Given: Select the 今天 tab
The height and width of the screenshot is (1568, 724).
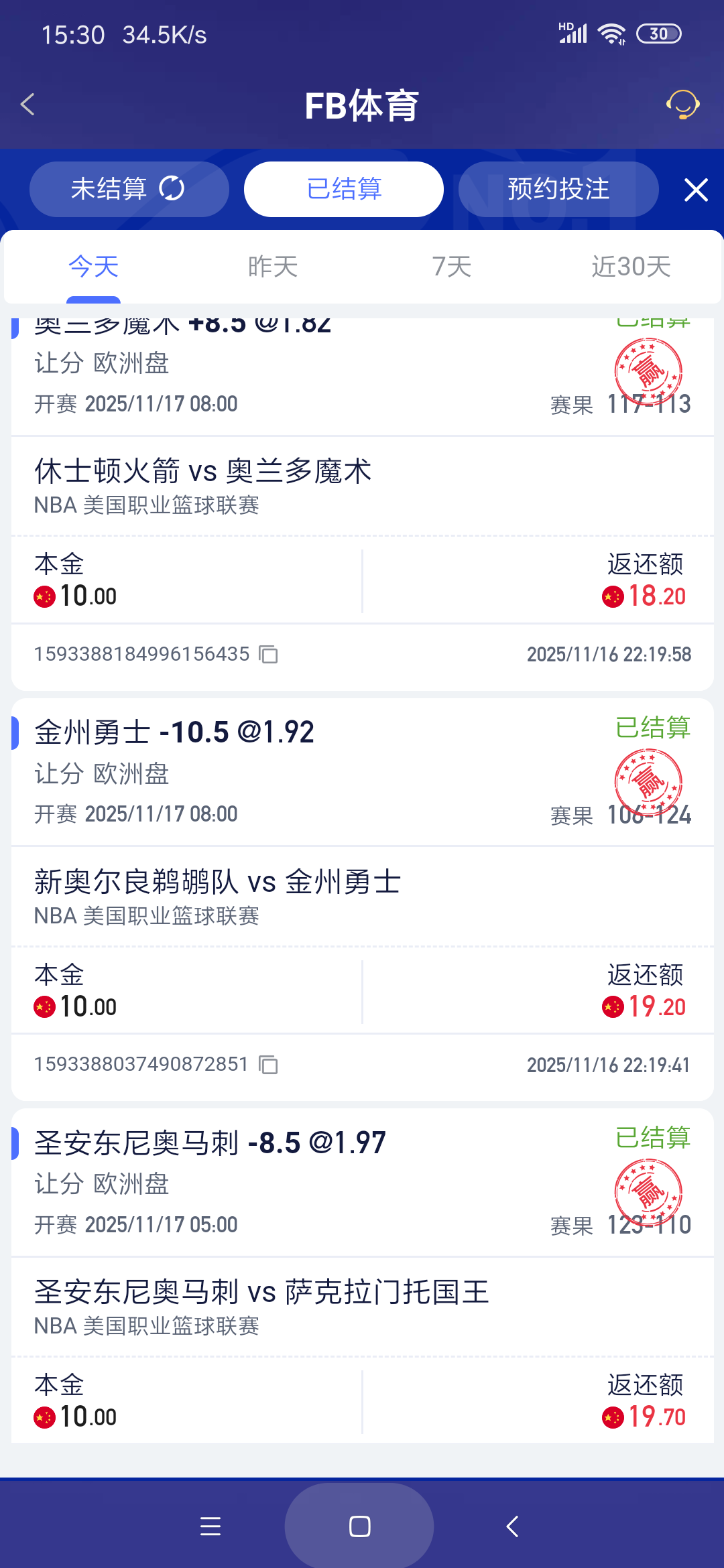Looking at the screenshot, I should [93, 266].
